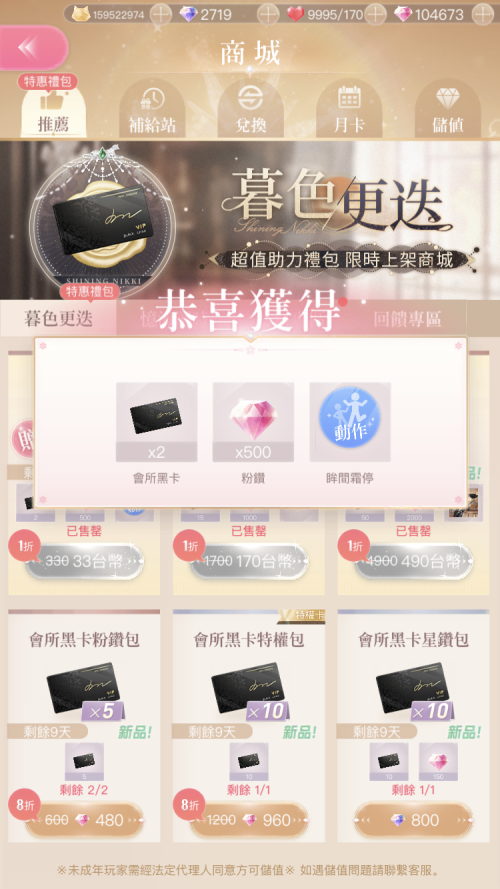The image size is (500, 889).
Task: Go to the 儲值 tab
Action: tap(448, 109)
